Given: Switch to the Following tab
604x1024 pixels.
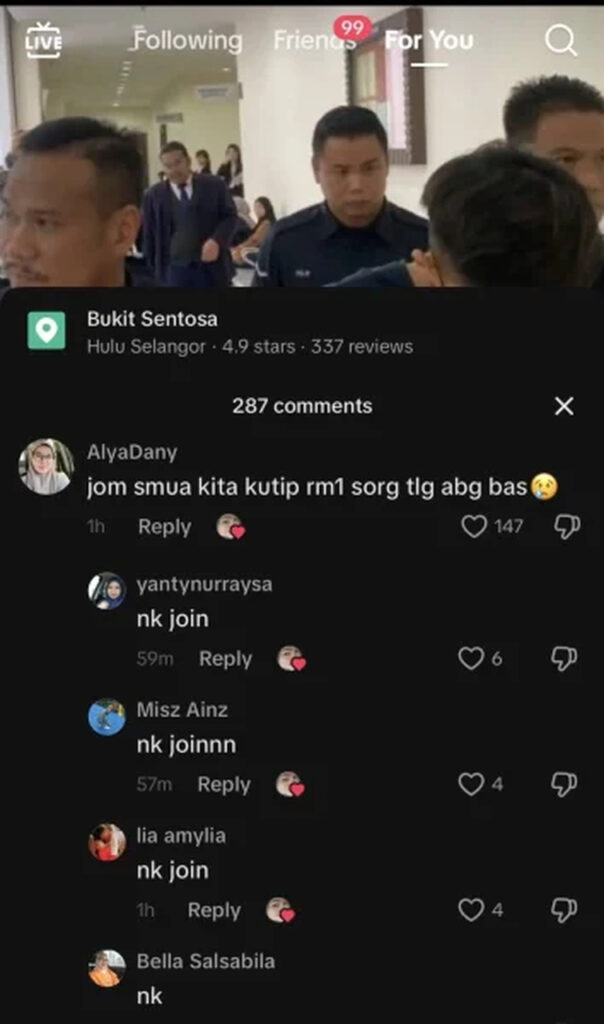Looking at the screenshot, I should [x=188, y=41].
